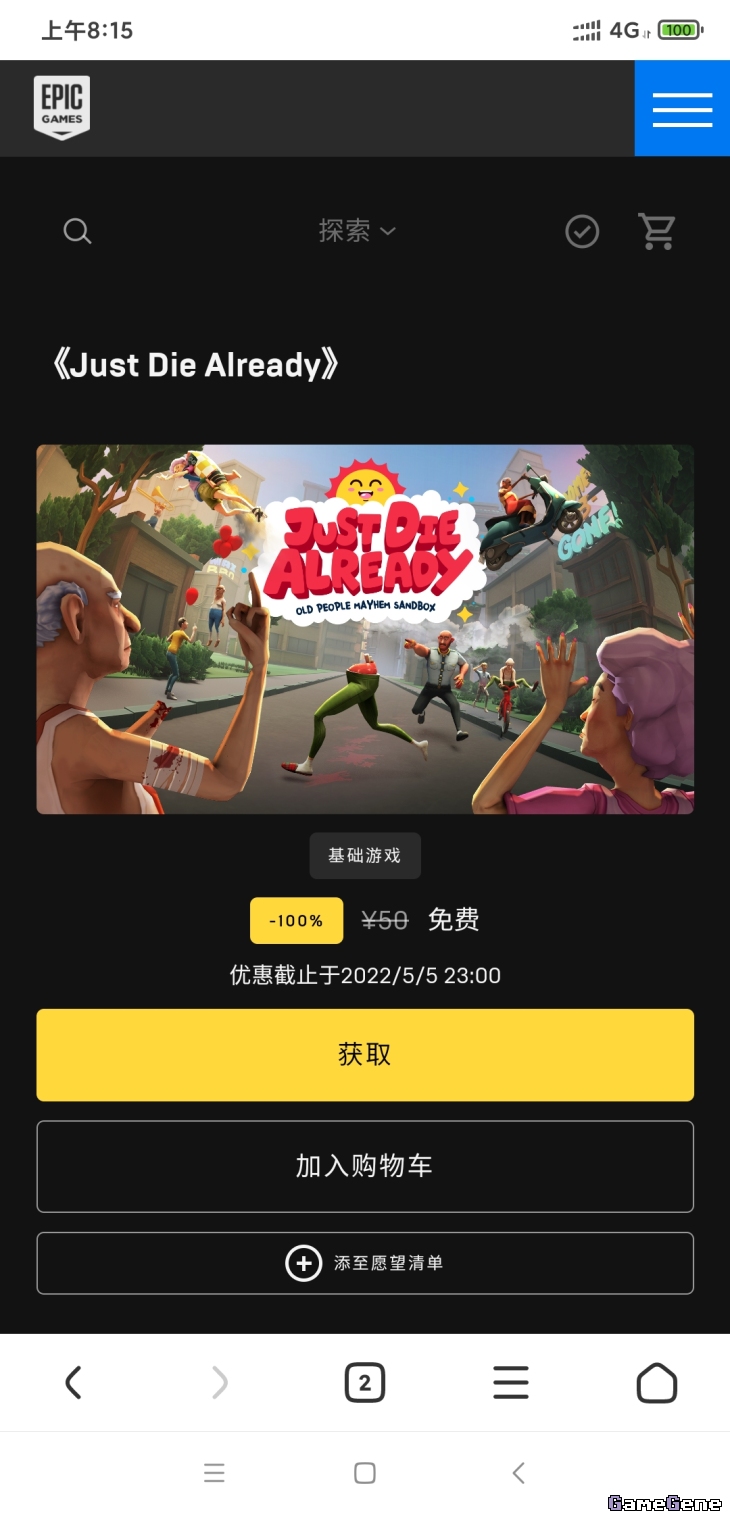
Task: Go back in the browser toolbar
Action: click(x=73, y=1383)
